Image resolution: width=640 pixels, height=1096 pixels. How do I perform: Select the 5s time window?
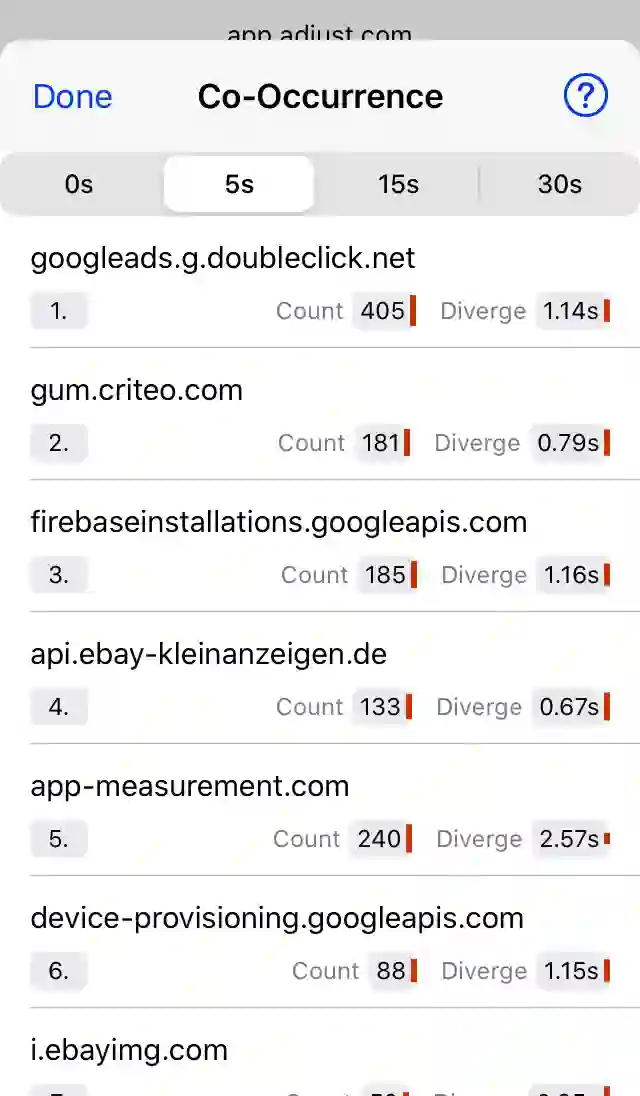[x=239, y=184]
